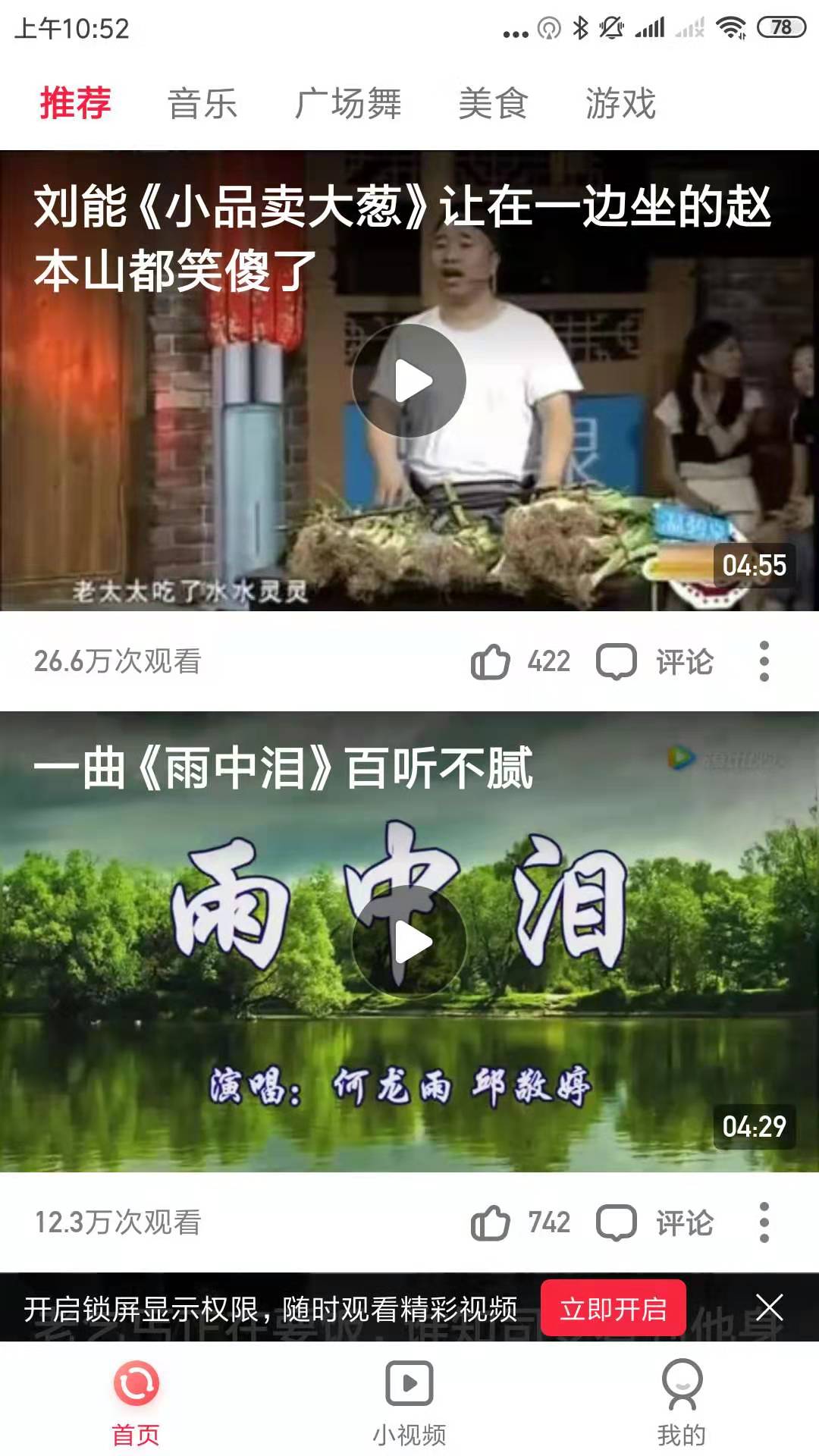Select the 推荐 tab

75,103
